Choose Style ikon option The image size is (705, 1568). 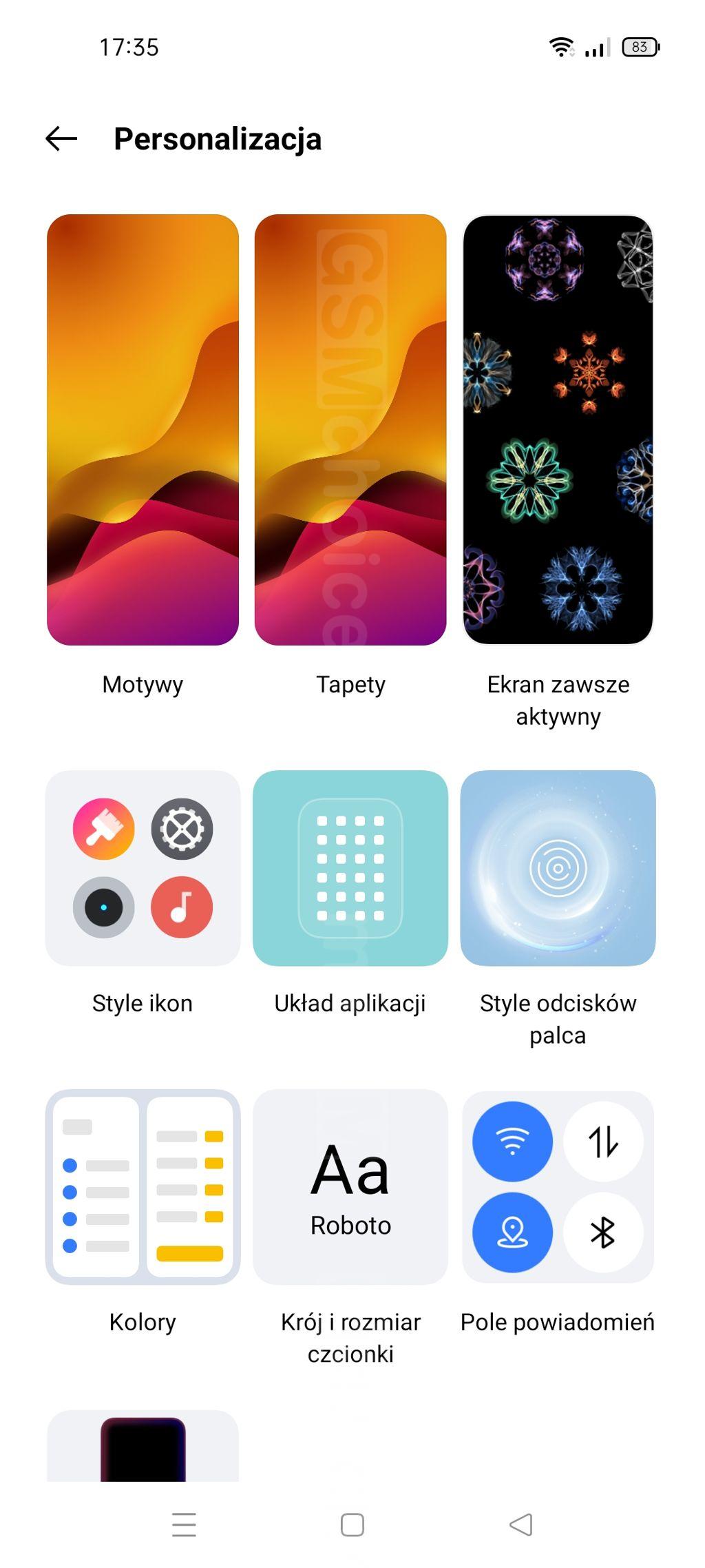tap(143, 868)
